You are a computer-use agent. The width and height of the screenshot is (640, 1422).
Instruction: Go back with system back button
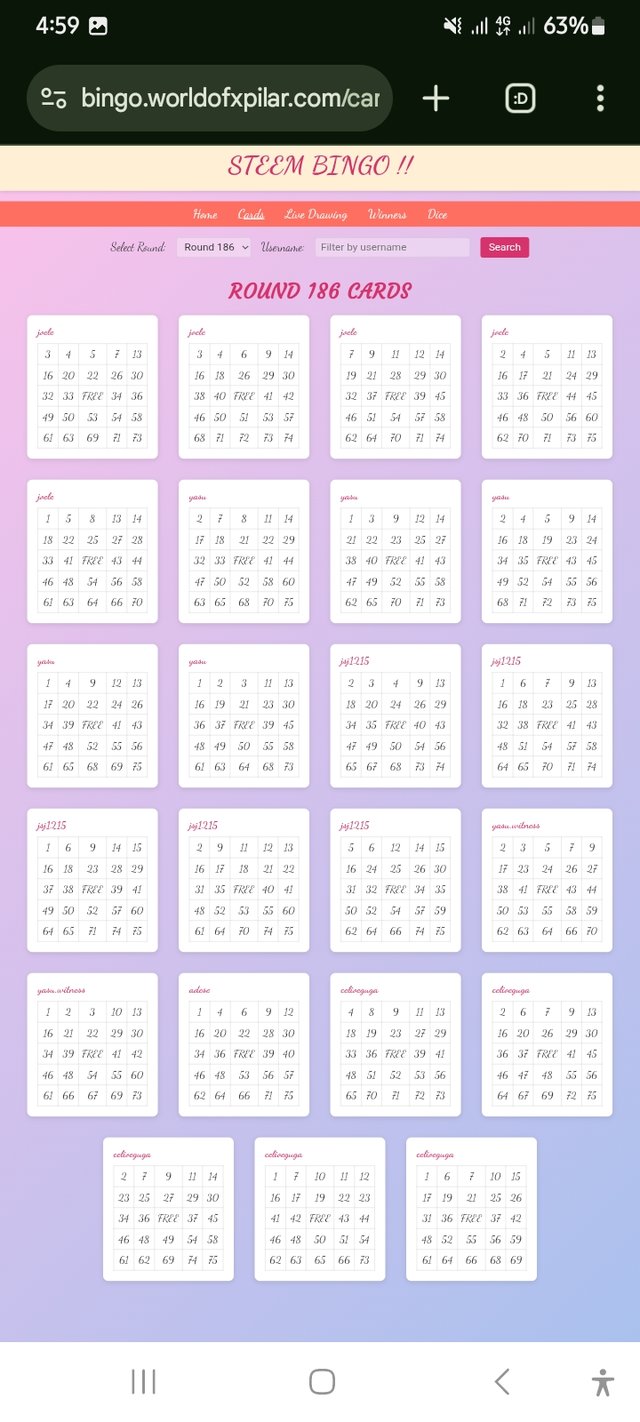click(502, 1382)
